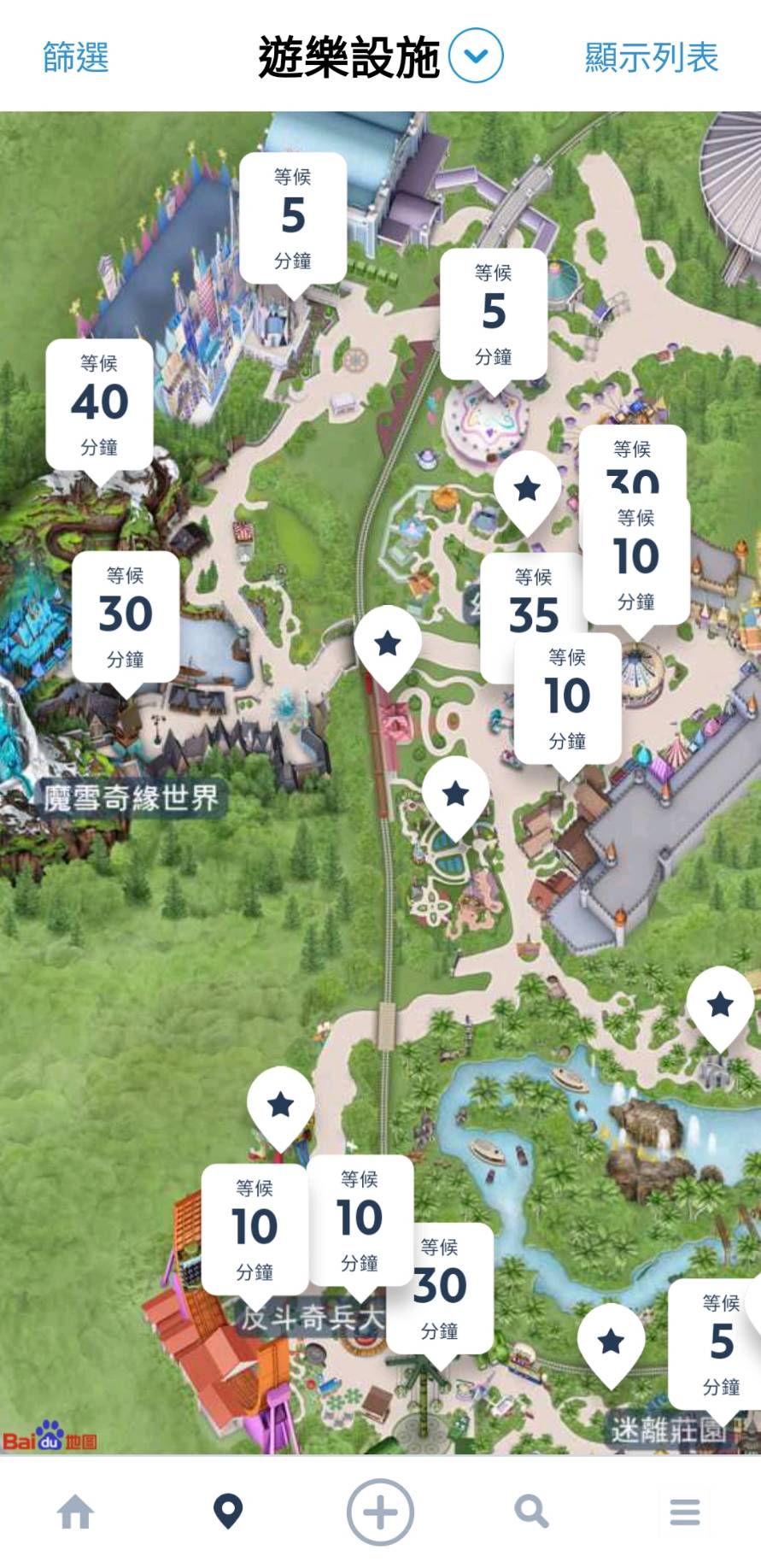Open the map location tab
Screen dimensions: 761x1568
click(227, 1511)
